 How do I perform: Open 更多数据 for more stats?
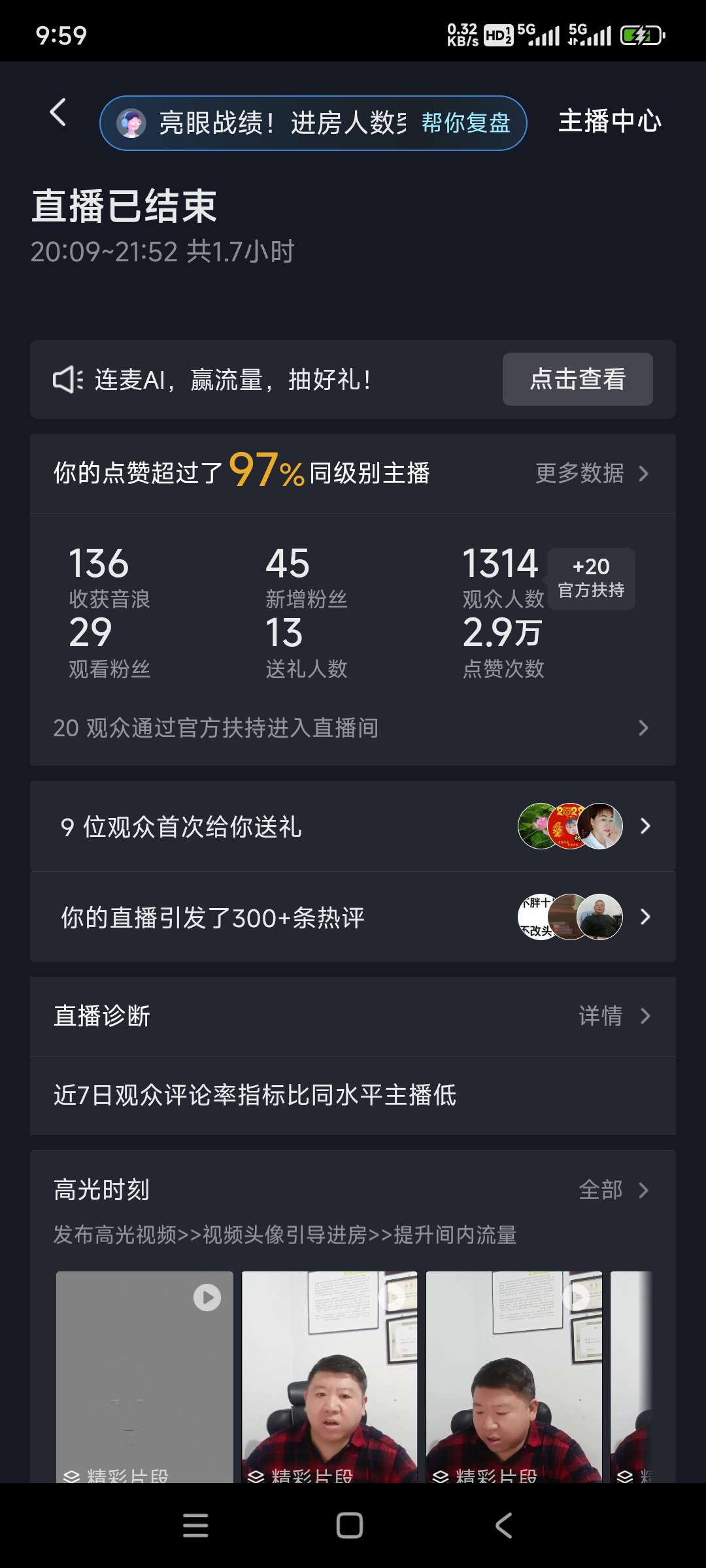click(x=592, y=473)
